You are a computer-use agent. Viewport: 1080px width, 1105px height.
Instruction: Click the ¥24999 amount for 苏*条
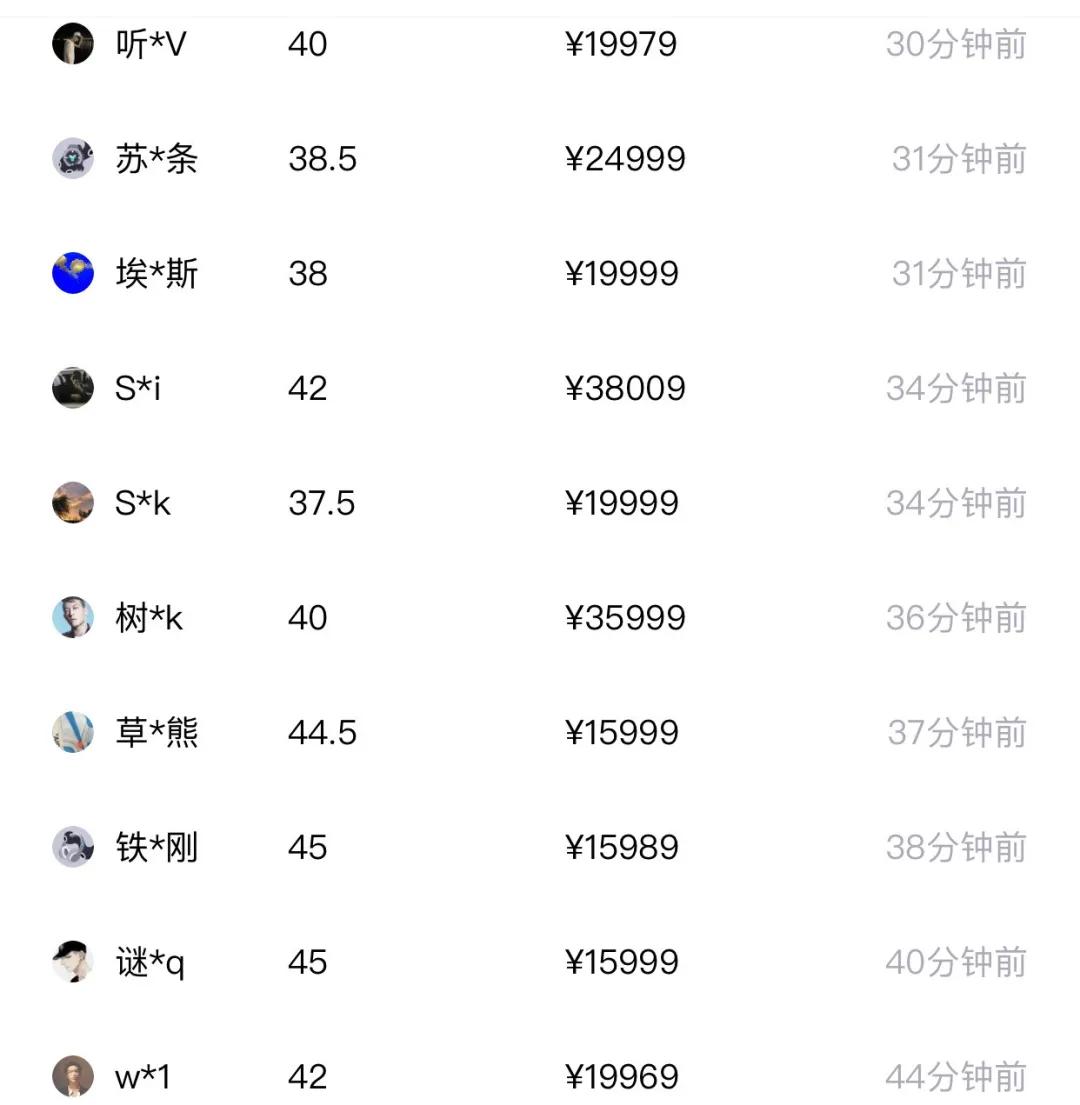(x=622, y=158)
